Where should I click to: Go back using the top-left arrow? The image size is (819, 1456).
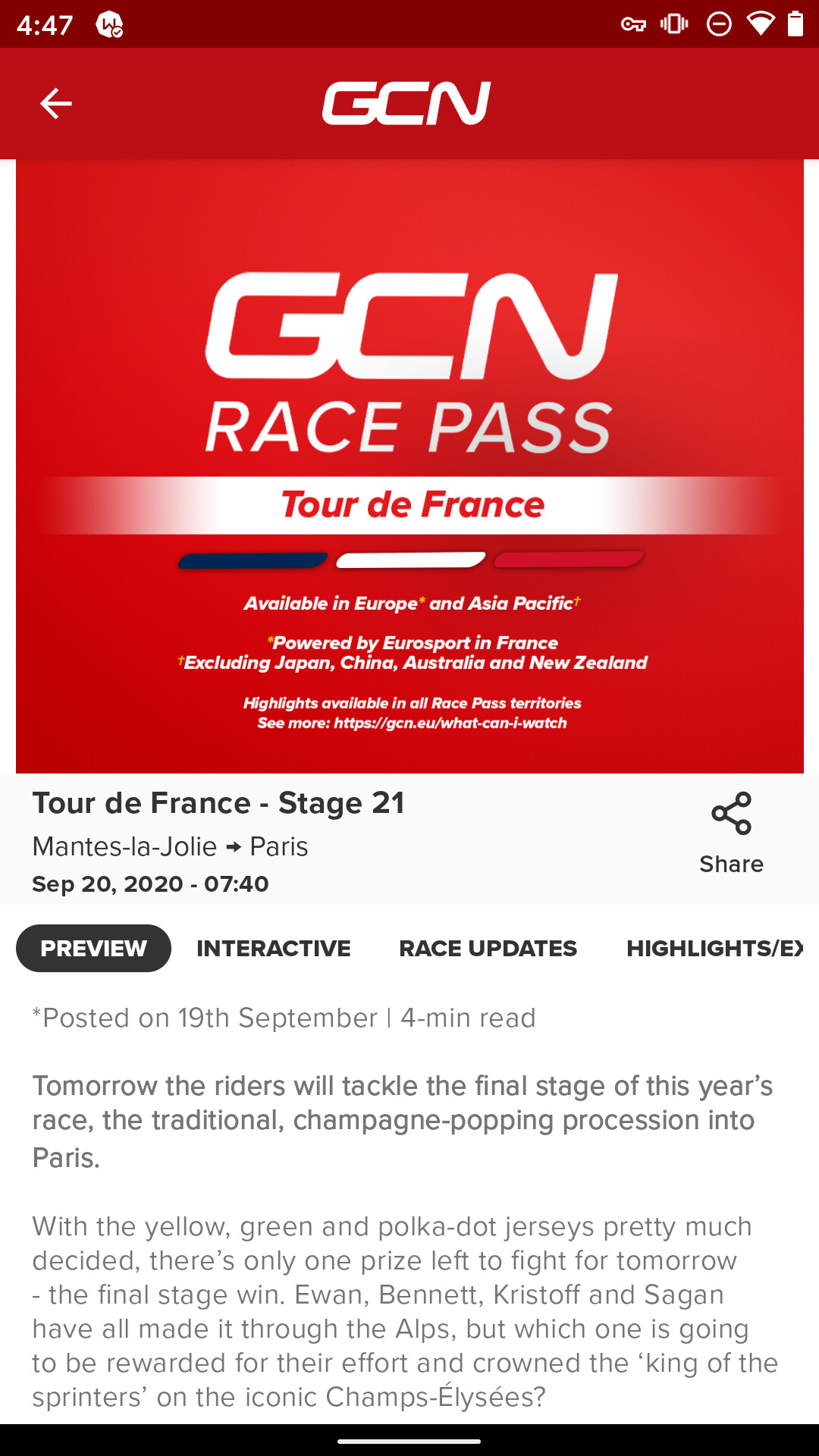tap(55, 104)
